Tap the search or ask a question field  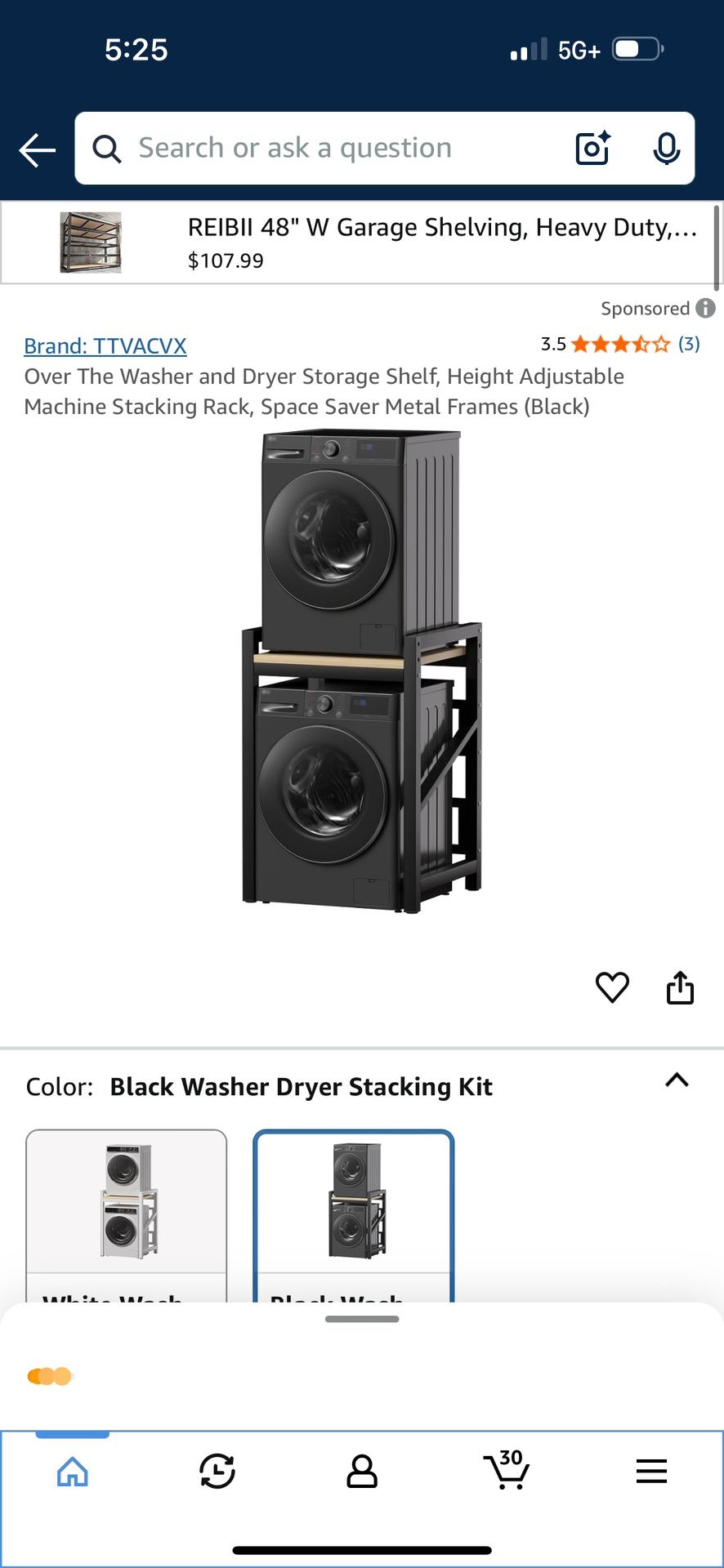click(327, 149)
